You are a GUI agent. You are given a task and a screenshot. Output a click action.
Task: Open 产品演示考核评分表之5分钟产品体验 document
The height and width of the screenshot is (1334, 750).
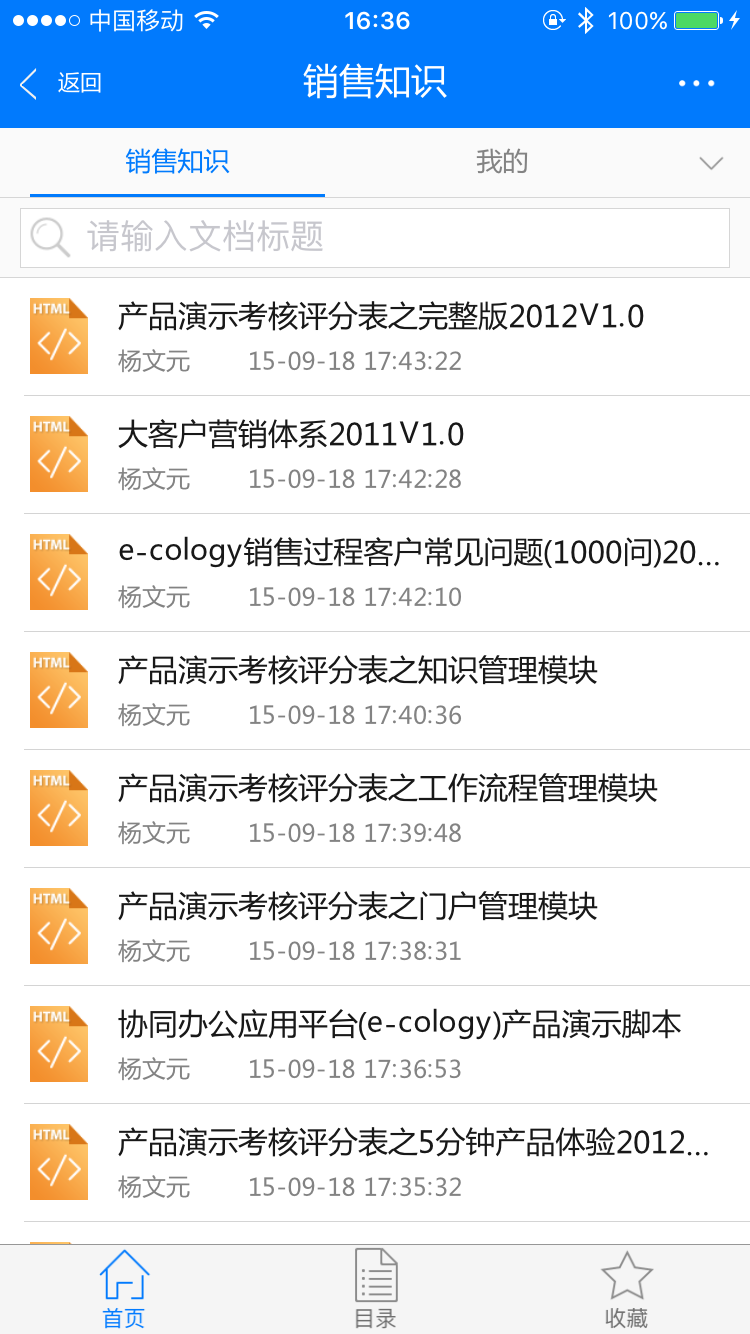[x=375, y=1163]
